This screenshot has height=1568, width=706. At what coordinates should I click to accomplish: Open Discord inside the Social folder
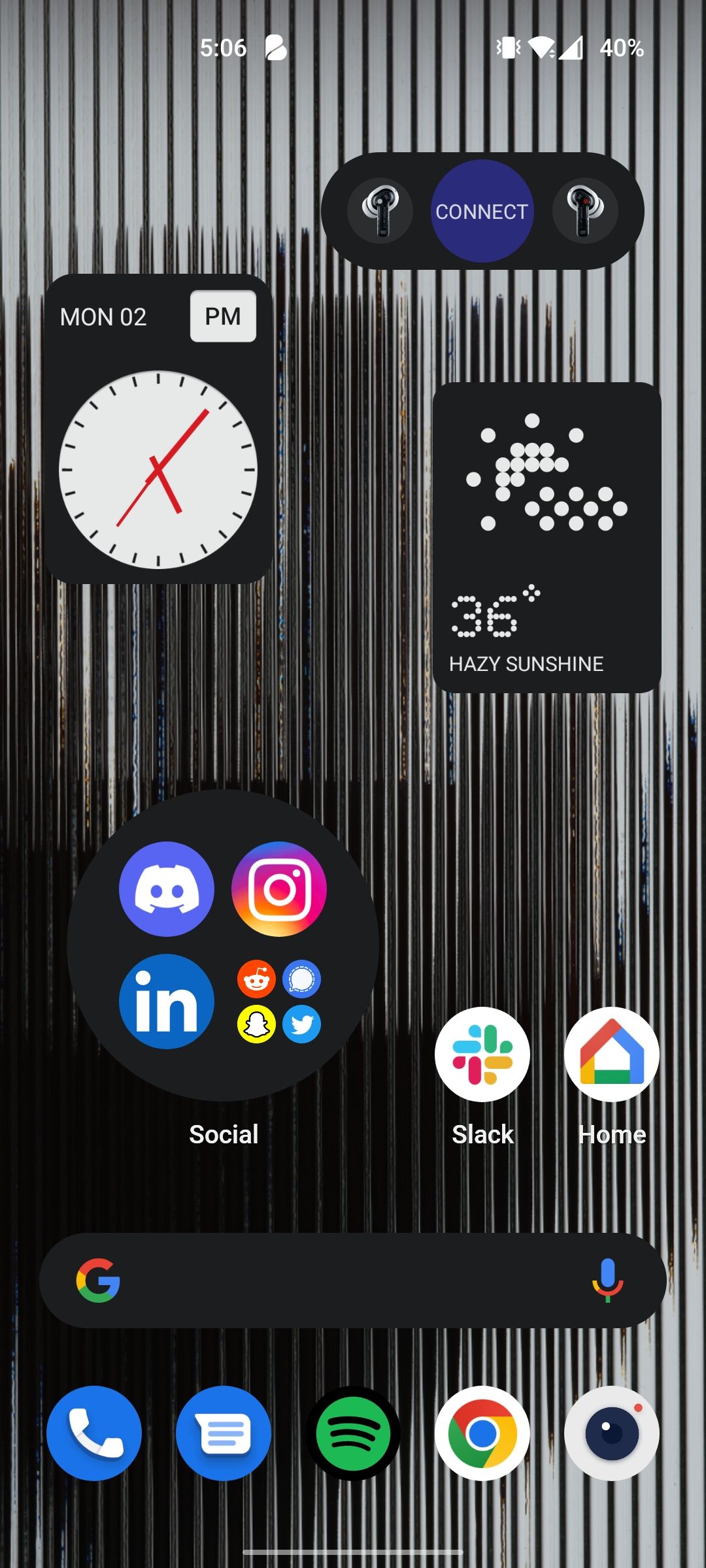166,889
